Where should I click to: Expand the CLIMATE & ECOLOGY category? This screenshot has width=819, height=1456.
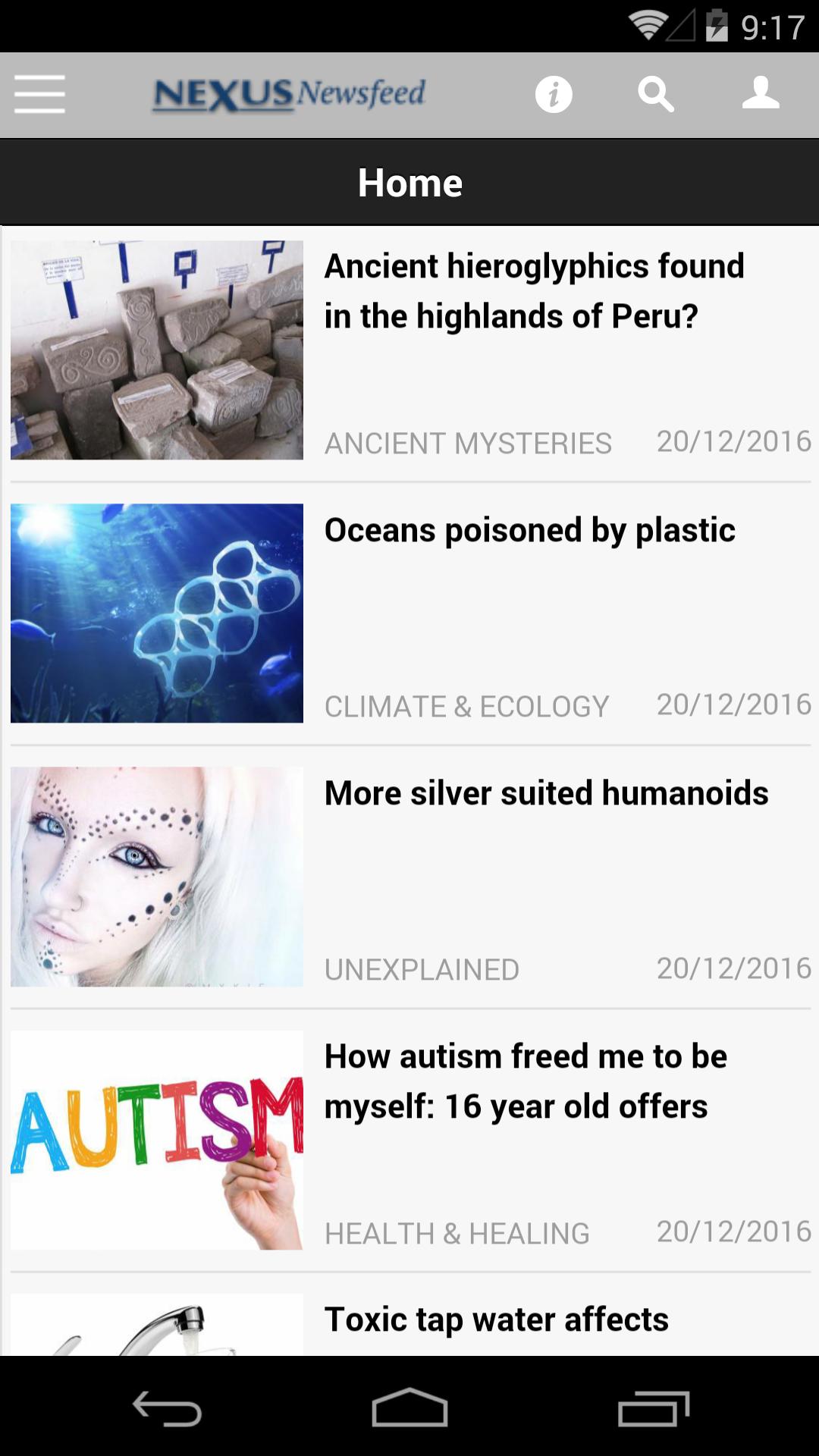click(x=466, y=706)
